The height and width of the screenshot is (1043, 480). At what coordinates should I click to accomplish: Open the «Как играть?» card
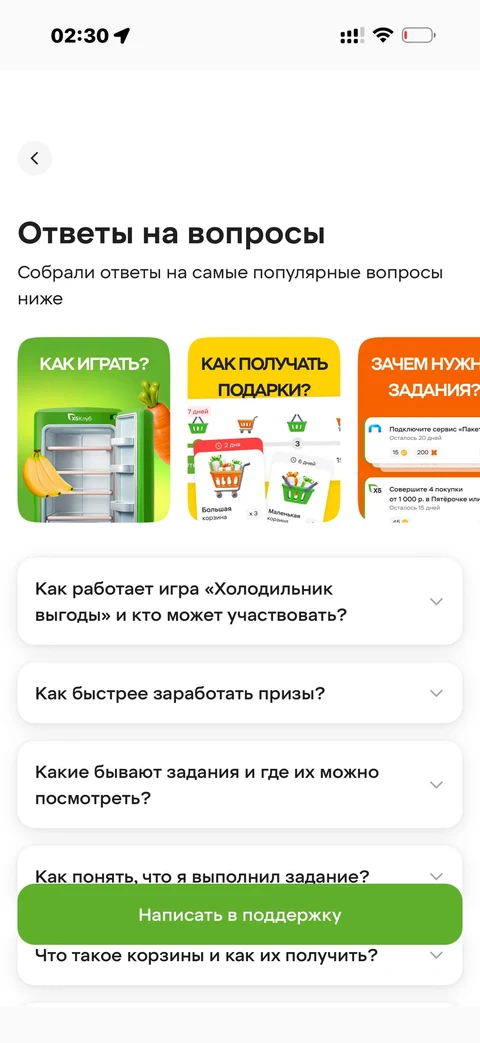click(94, 430)
